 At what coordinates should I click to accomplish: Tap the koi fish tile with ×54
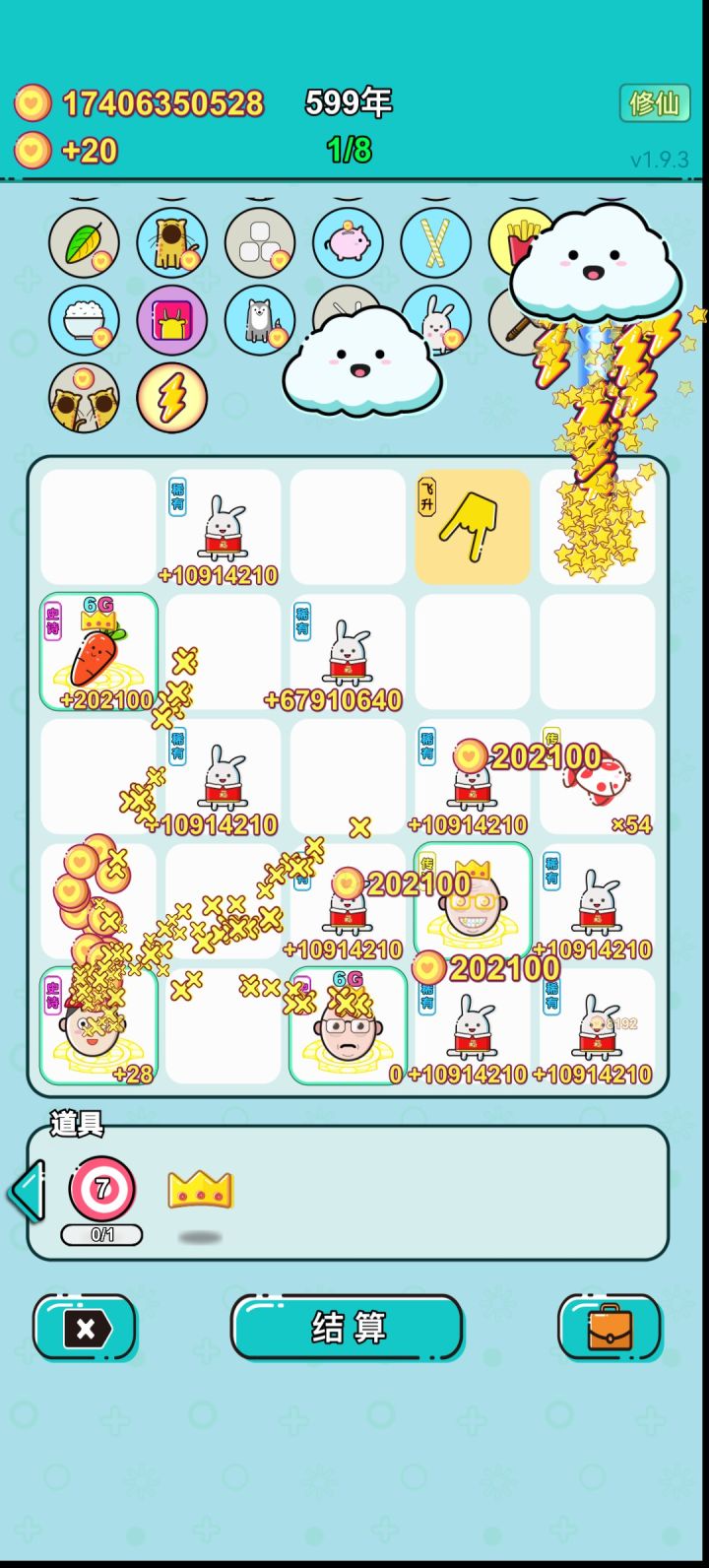597,777
